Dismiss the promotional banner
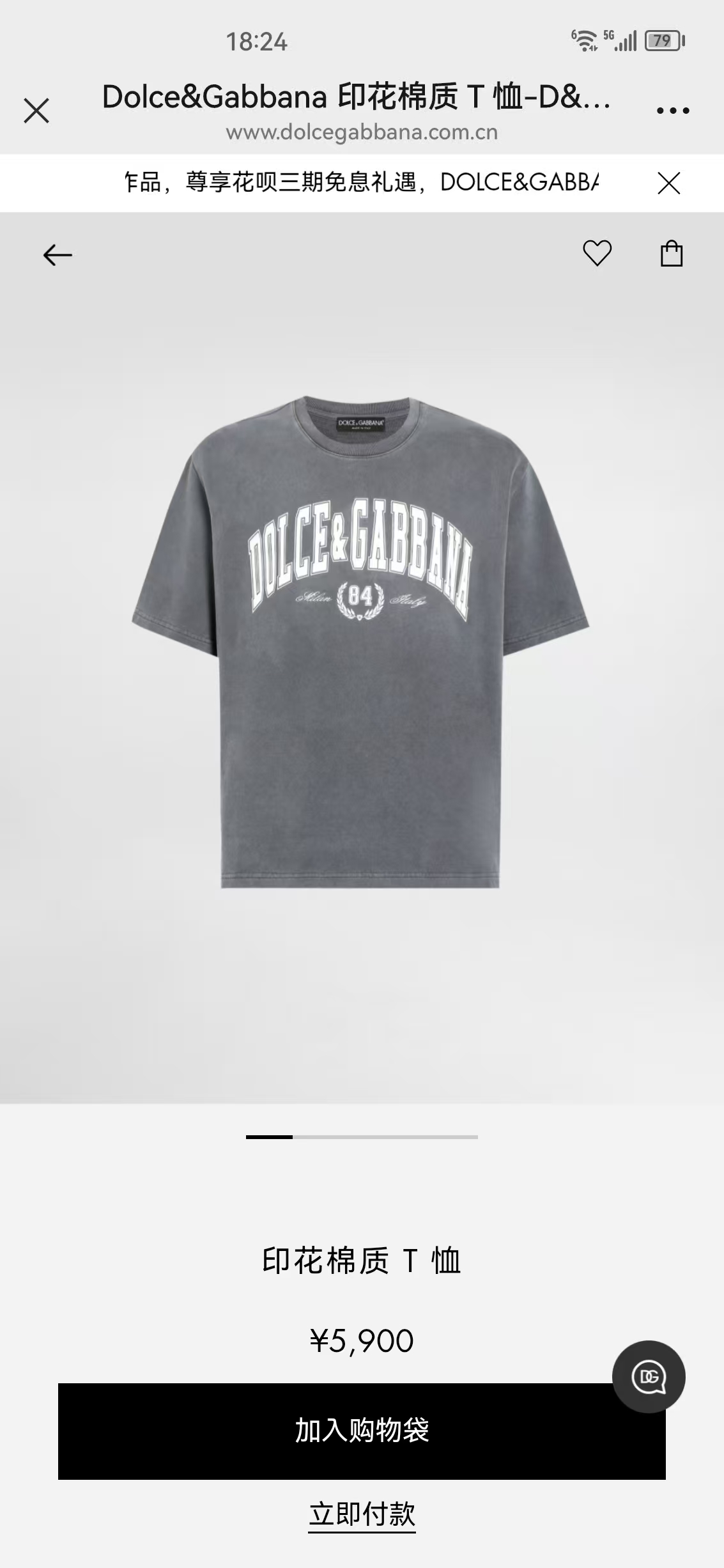724x1568 pixels. (668, 183)
